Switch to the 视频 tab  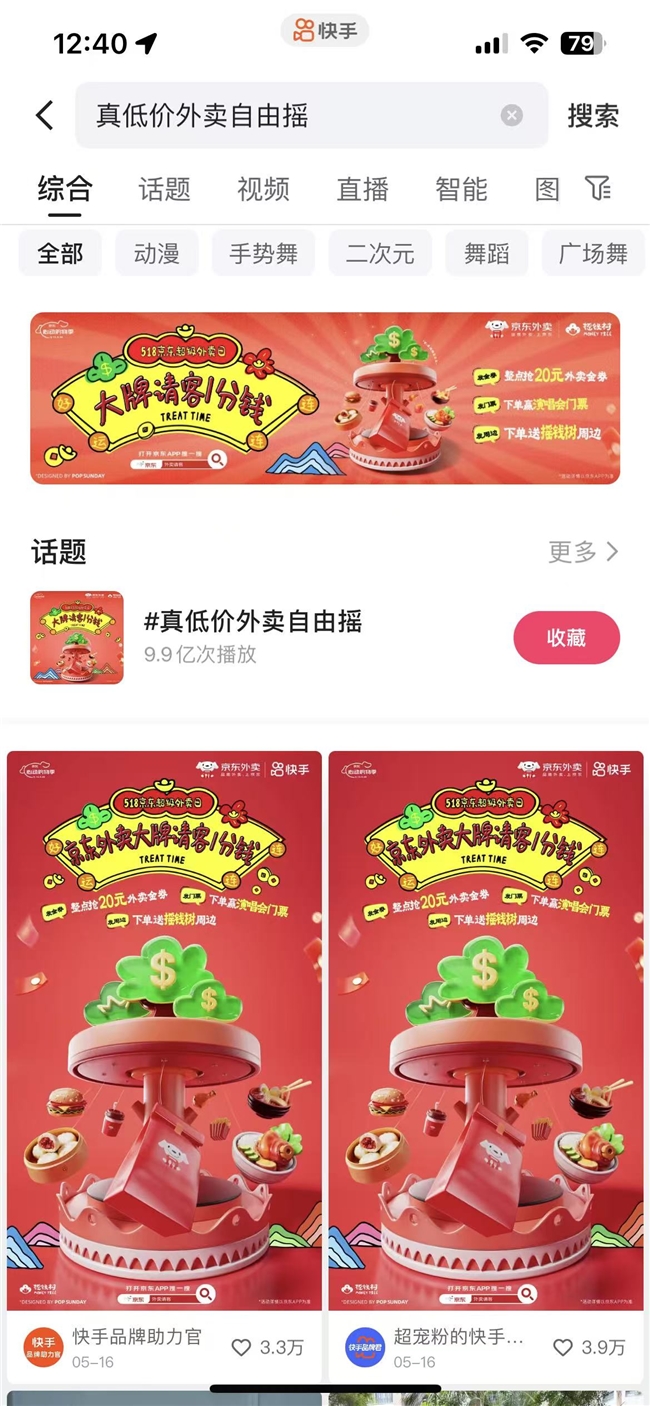tap(263, 189)
